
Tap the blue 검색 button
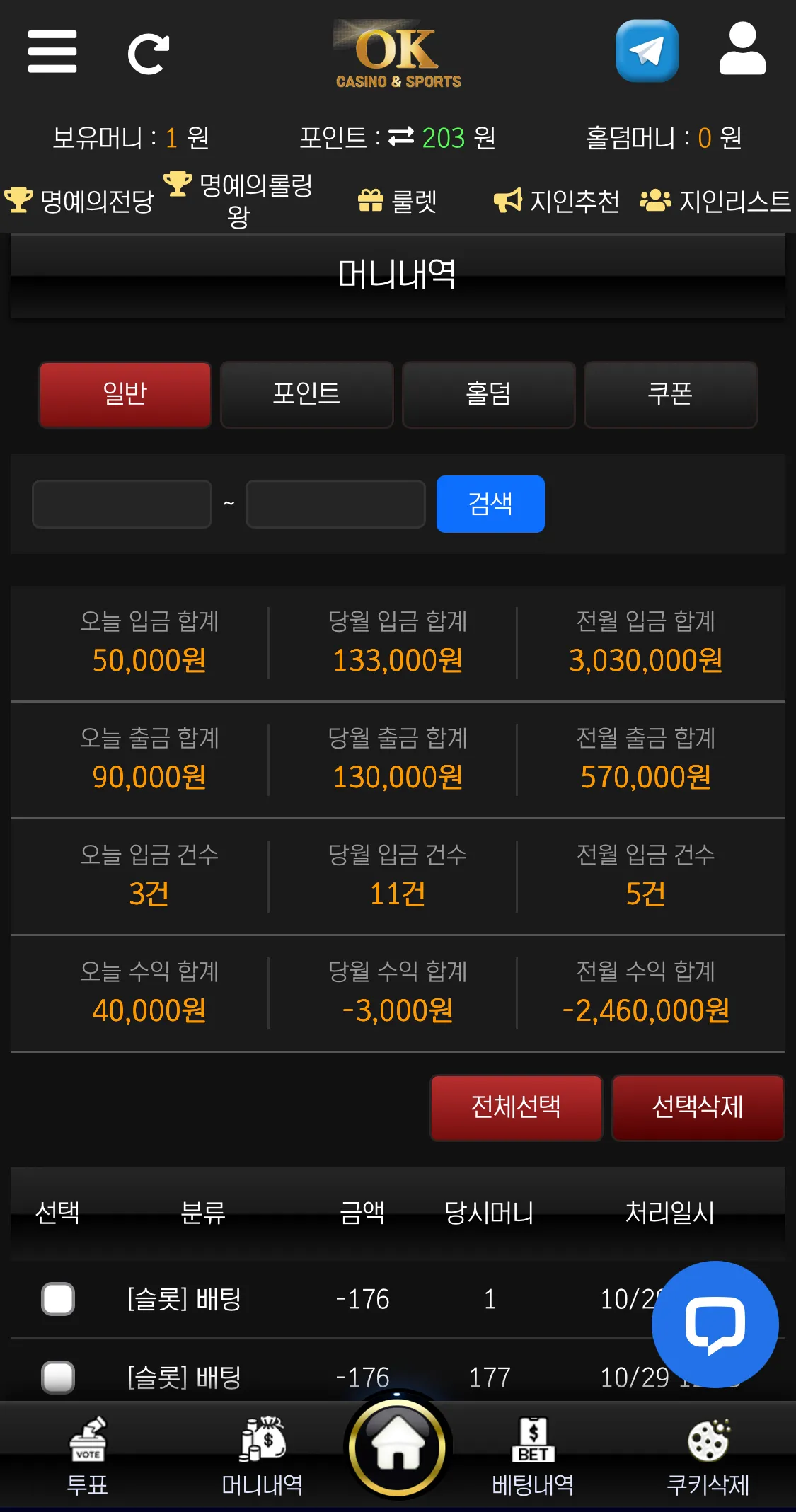click(x=490, y=504)
